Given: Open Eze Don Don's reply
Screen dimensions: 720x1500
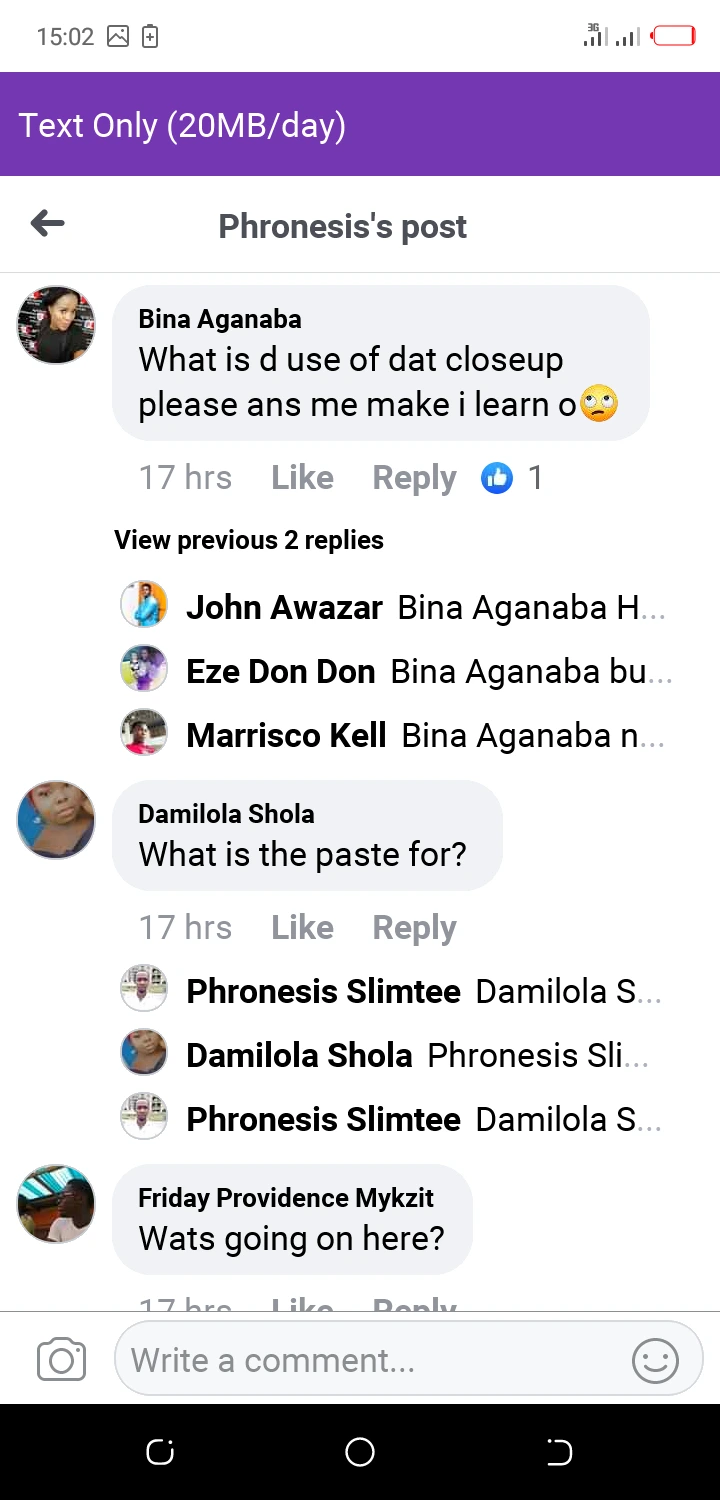Looking at the screenshot, I should 430,671.
